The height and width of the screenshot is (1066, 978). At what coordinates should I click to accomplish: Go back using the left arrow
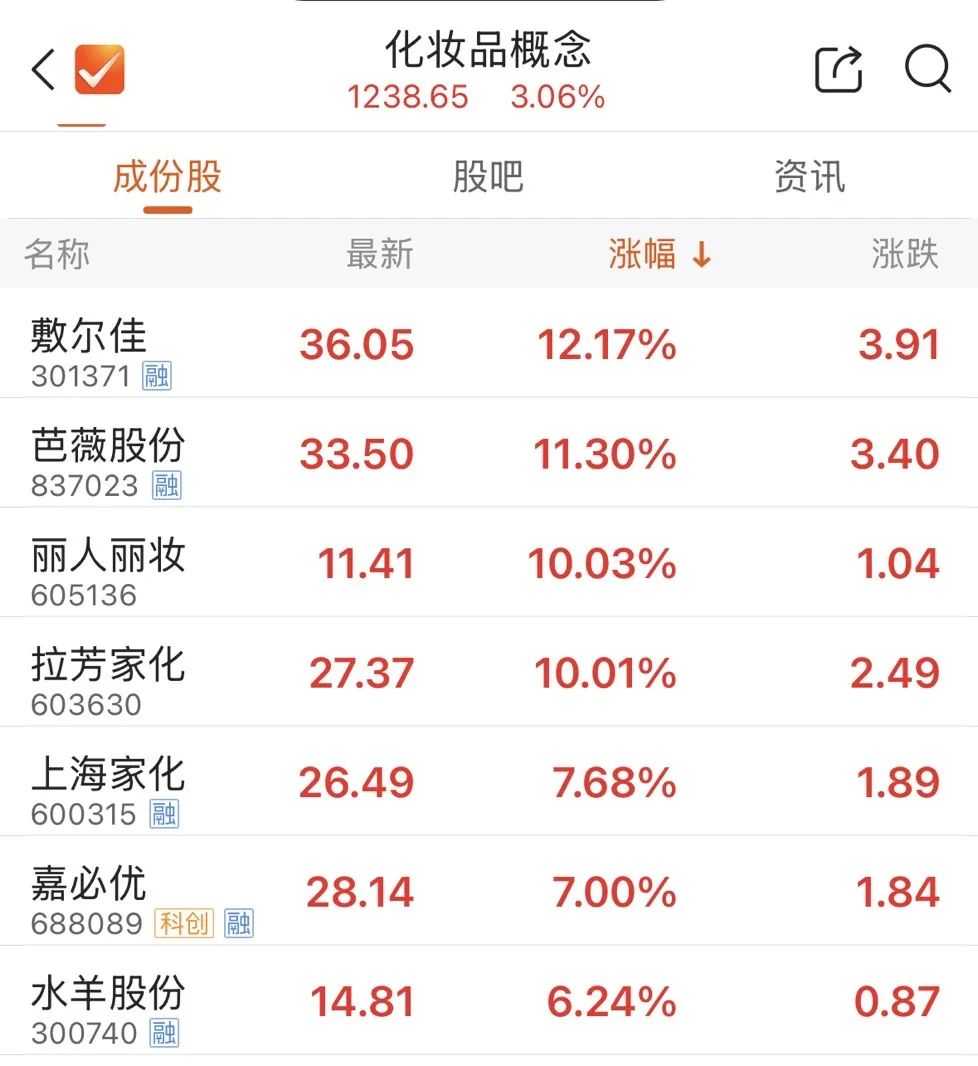click(x=43, y=71)
